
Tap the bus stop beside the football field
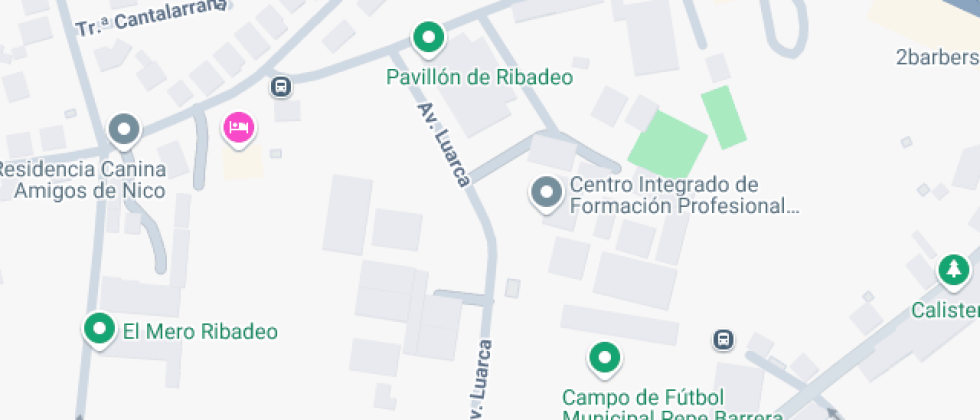coord(723,340)
